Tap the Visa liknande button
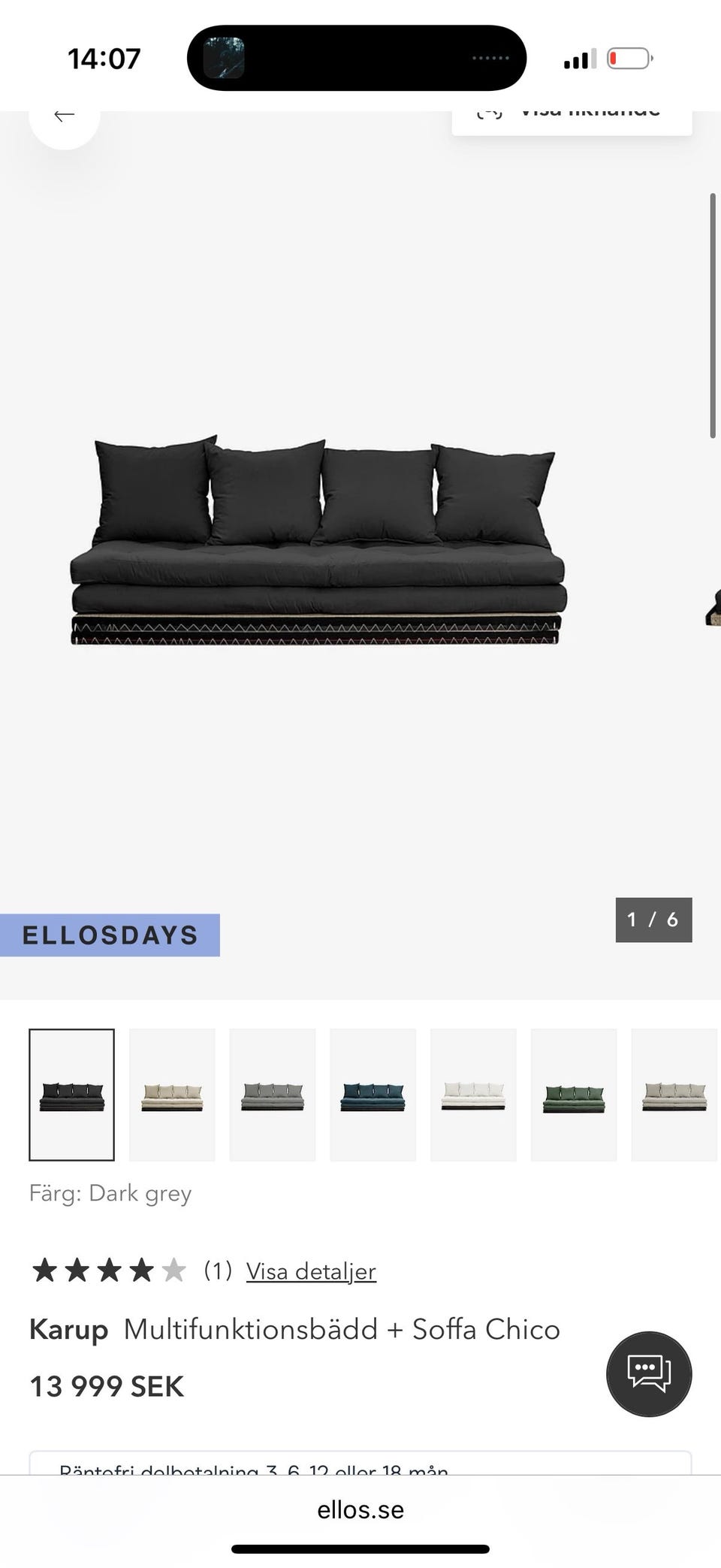The image size is (721, 1568). [572, 119]
